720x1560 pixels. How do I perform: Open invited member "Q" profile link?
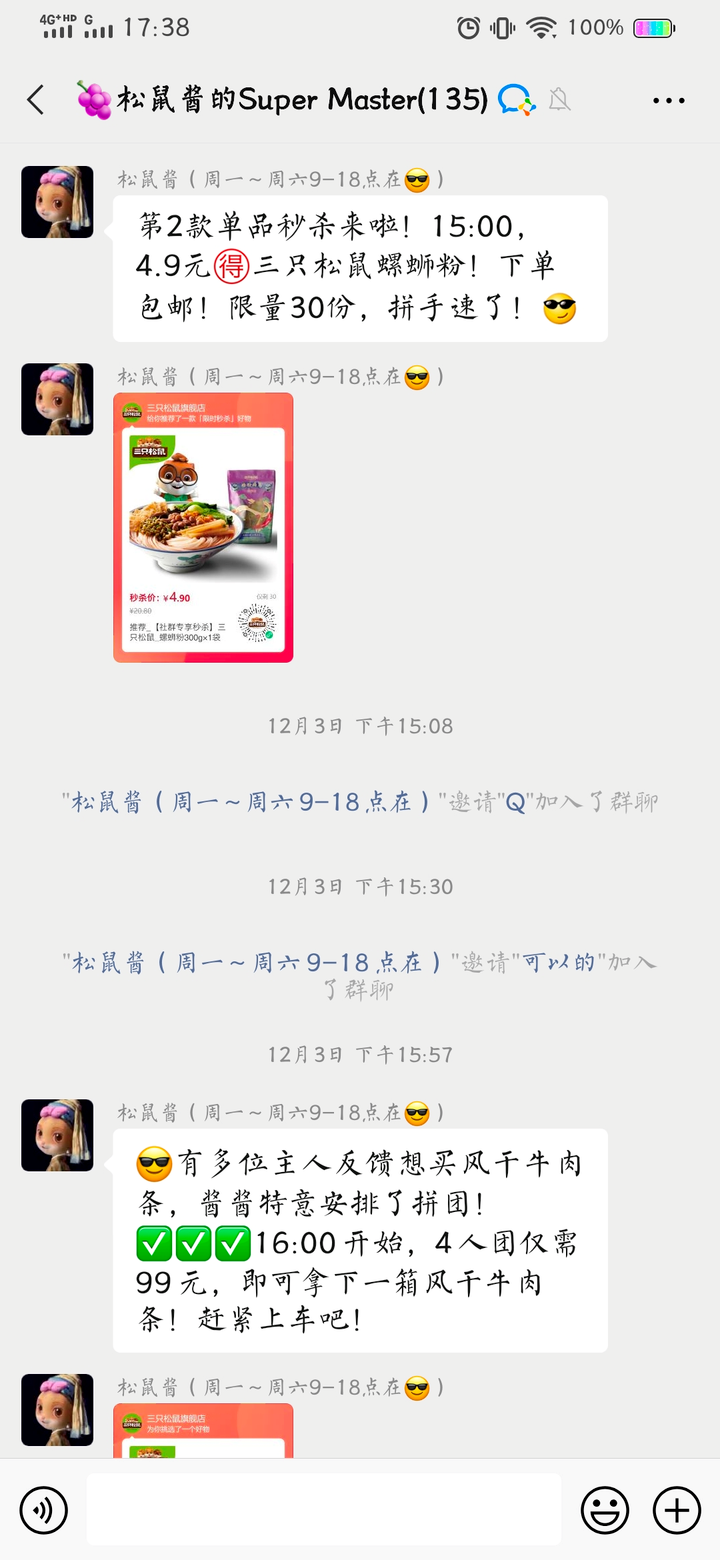[x=514, y=802]
